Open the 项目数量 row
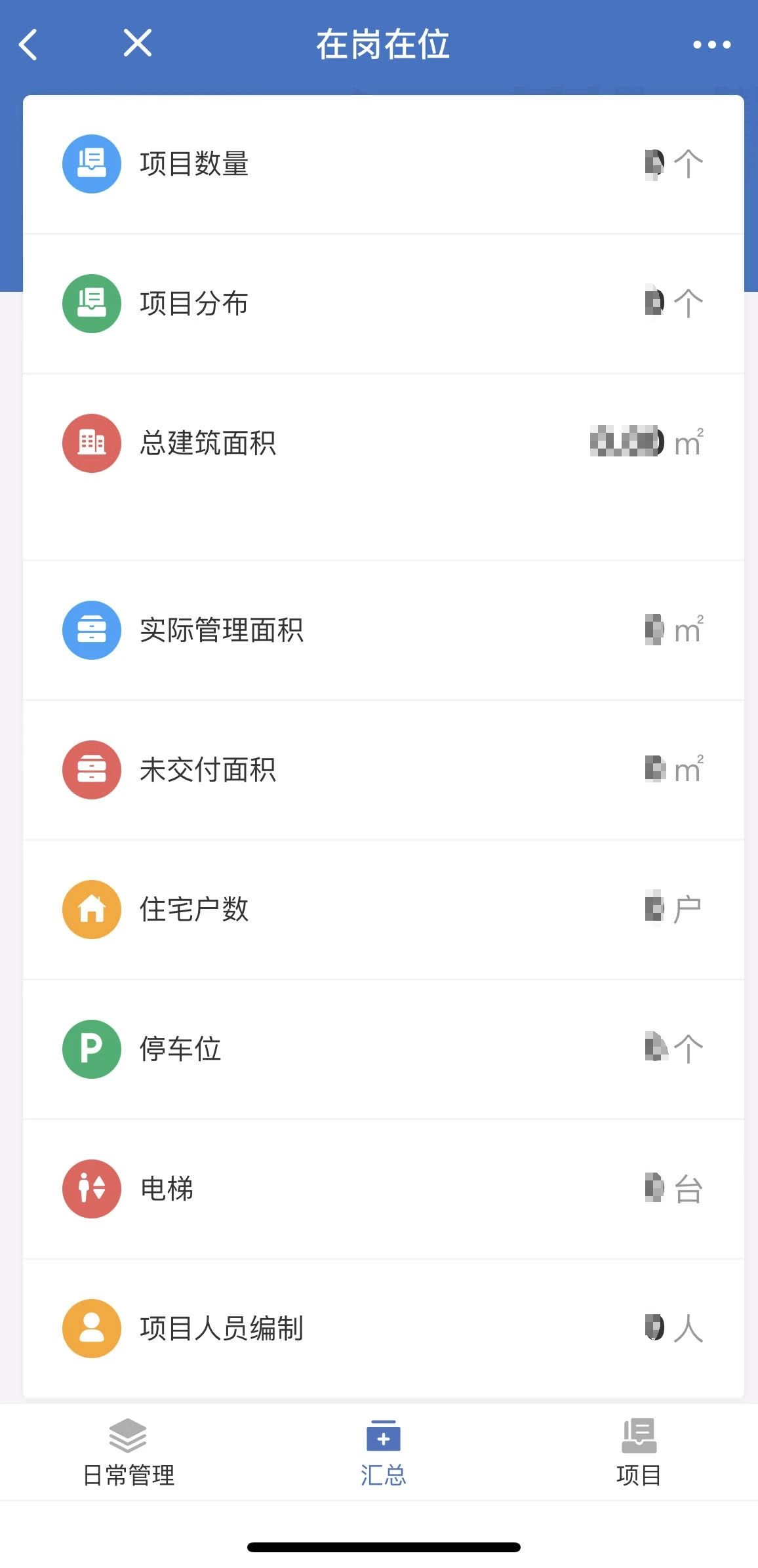Screen dimensions: 758x1568 click(384, 164)
